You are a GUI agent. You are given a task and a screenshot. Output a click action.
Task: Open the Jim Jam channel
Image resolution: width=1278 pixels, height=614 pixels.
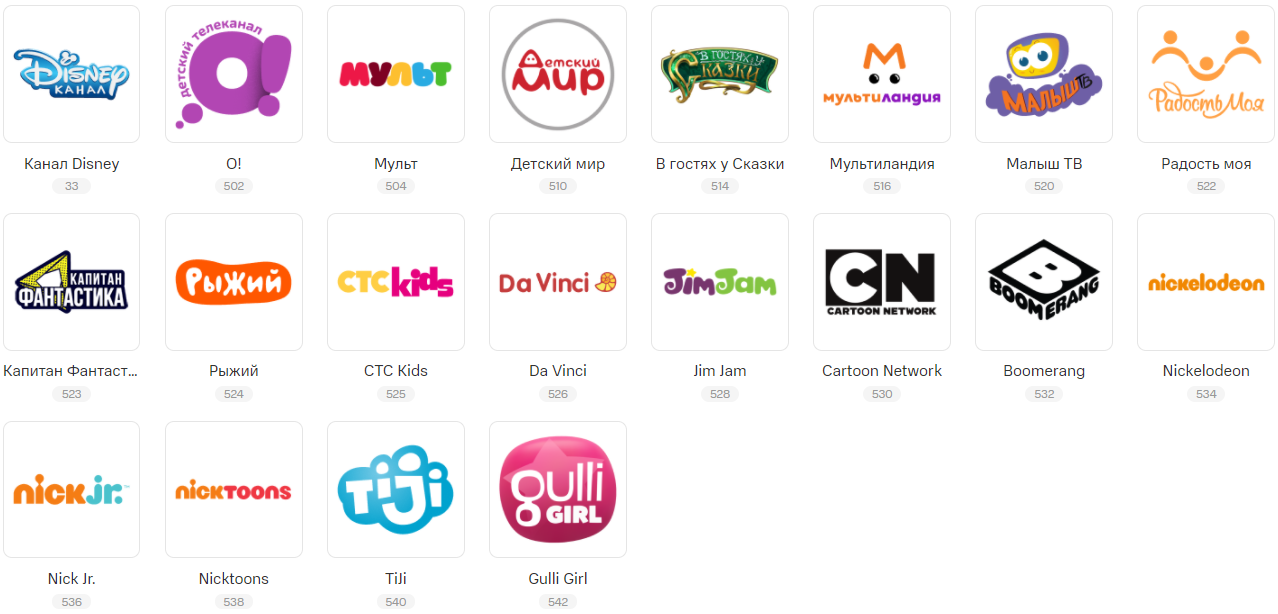coord(719,282)
